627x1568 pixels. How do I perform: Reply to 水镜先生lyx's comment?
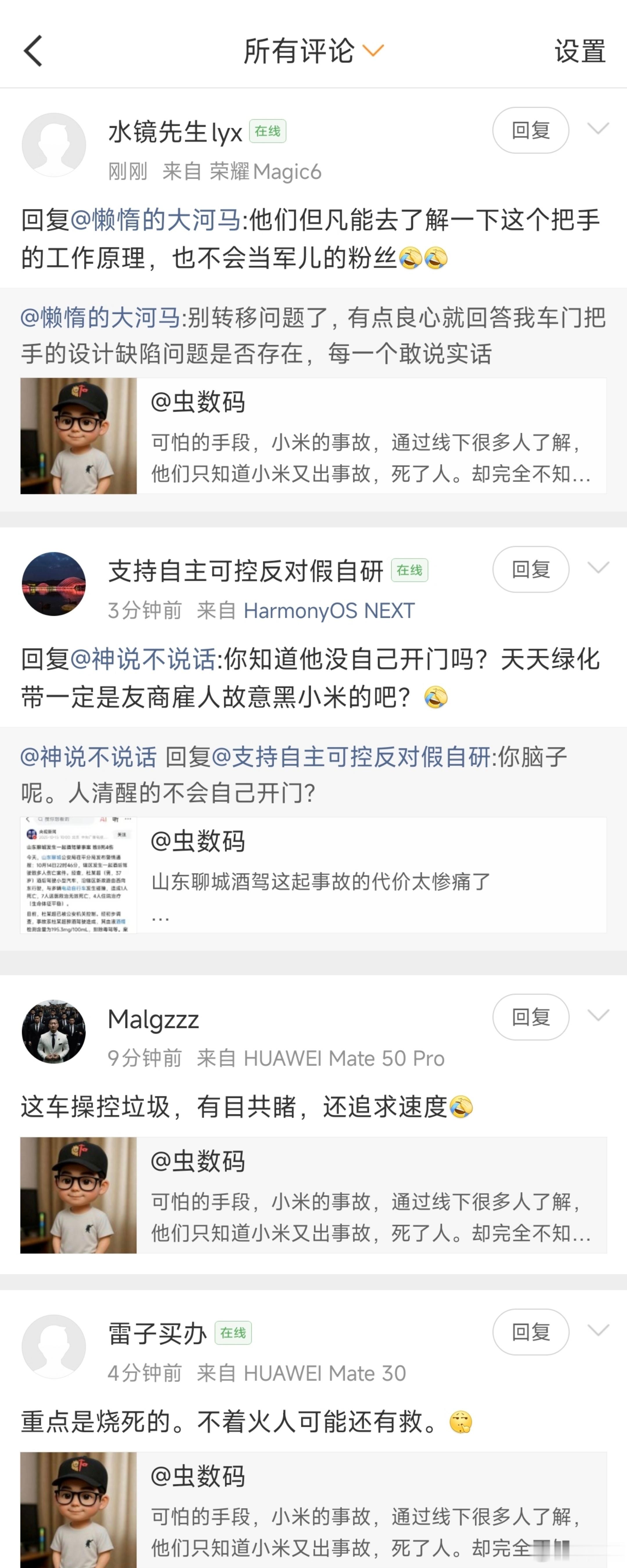[530, 130]
